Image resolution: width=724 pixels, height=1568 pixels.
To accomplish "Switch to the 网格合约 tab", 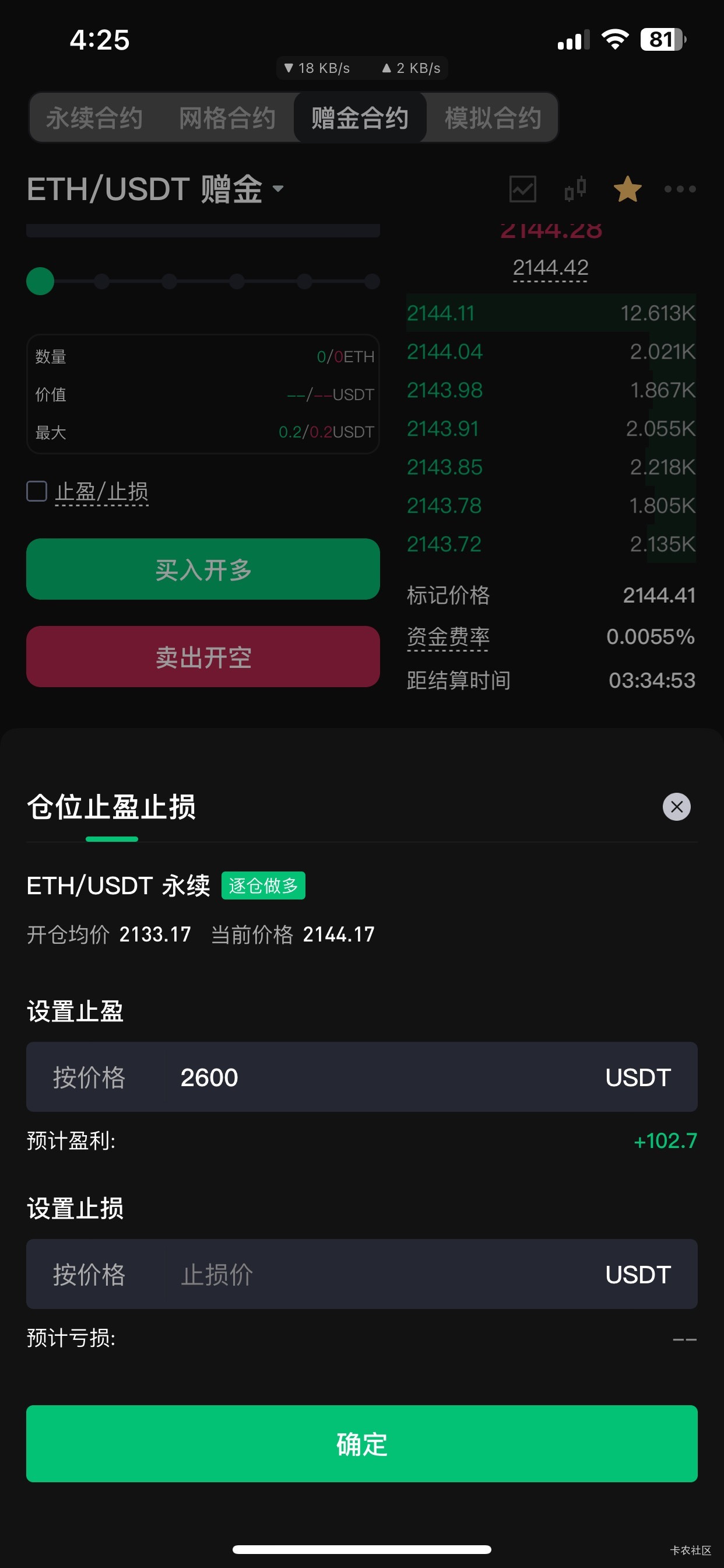I will click(x=227, y=117).
